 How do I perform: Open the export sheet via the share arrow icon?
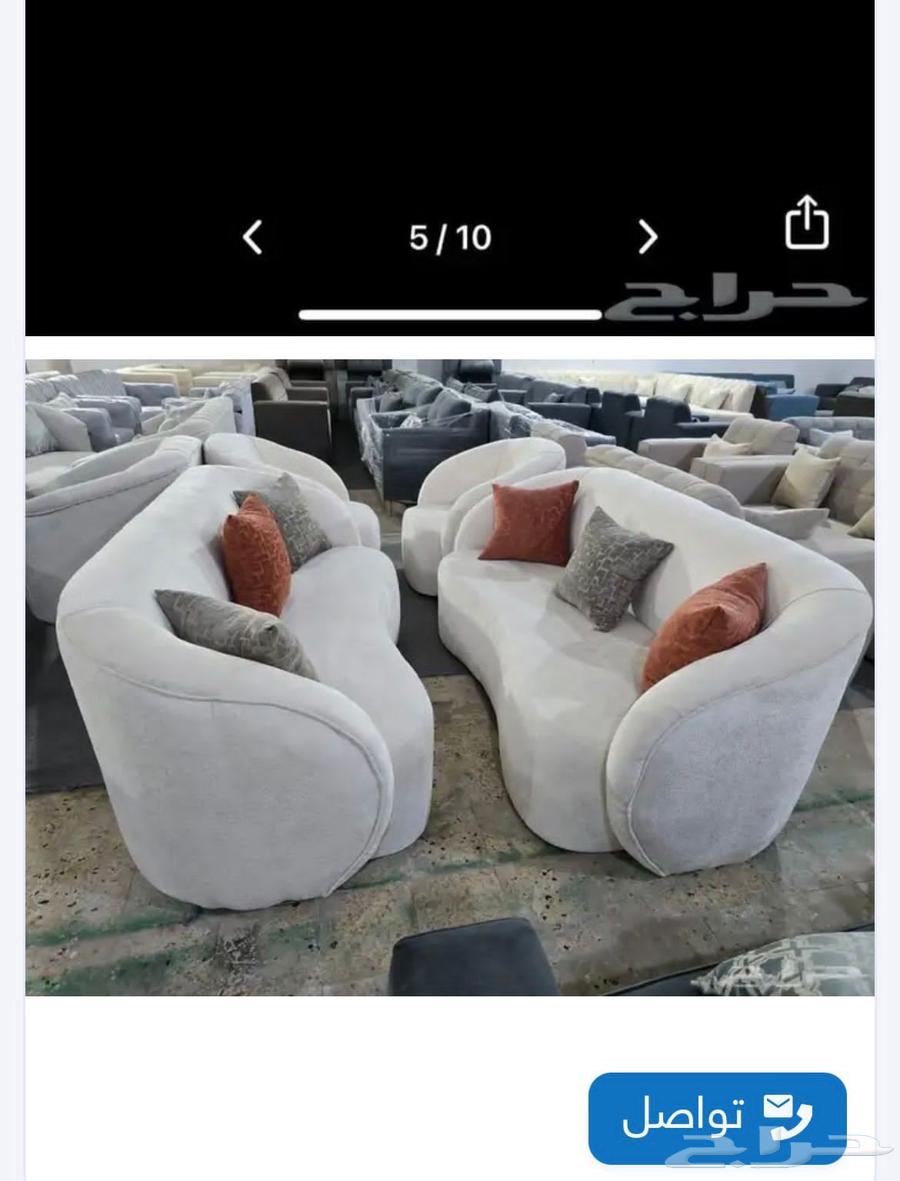806,222
